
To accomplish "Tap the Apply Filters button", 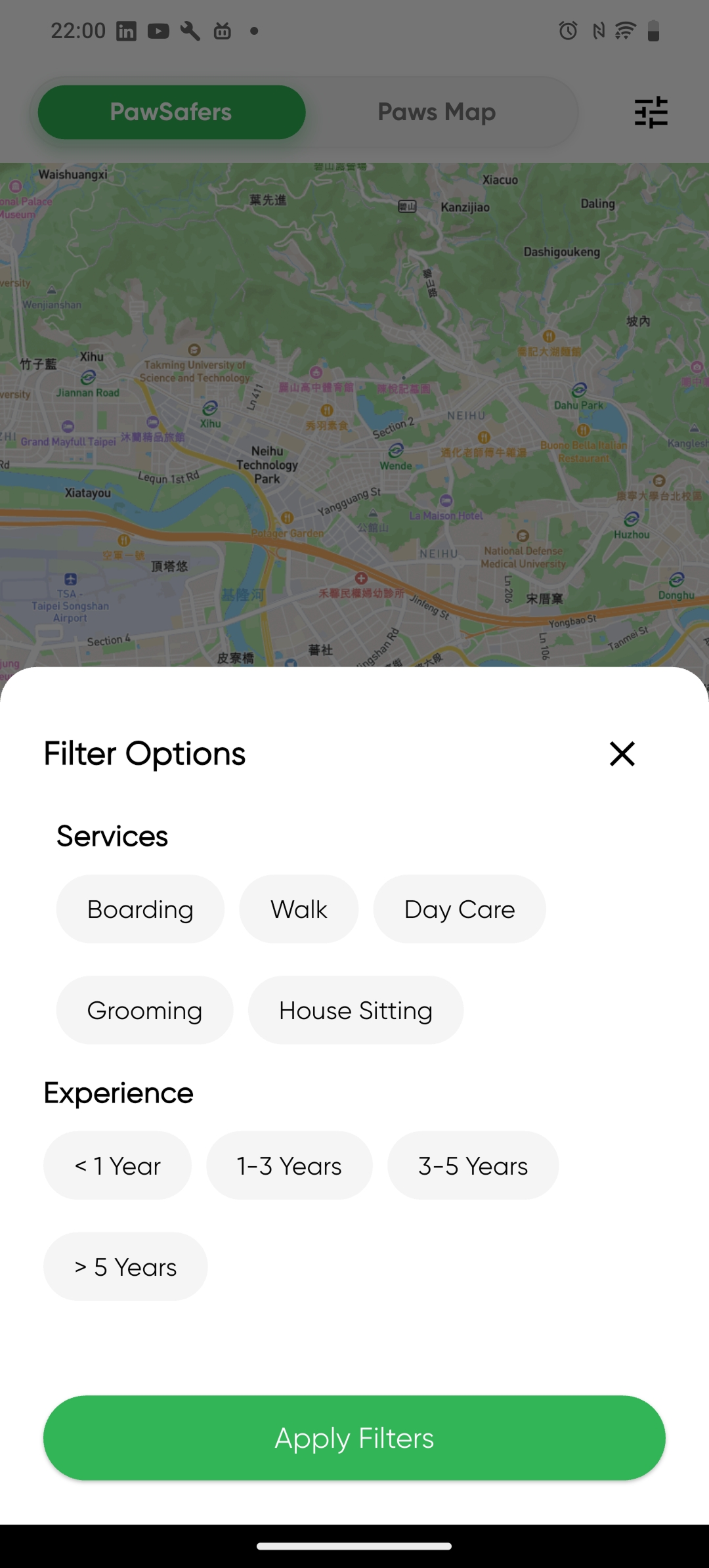I will click(354, 1438).
